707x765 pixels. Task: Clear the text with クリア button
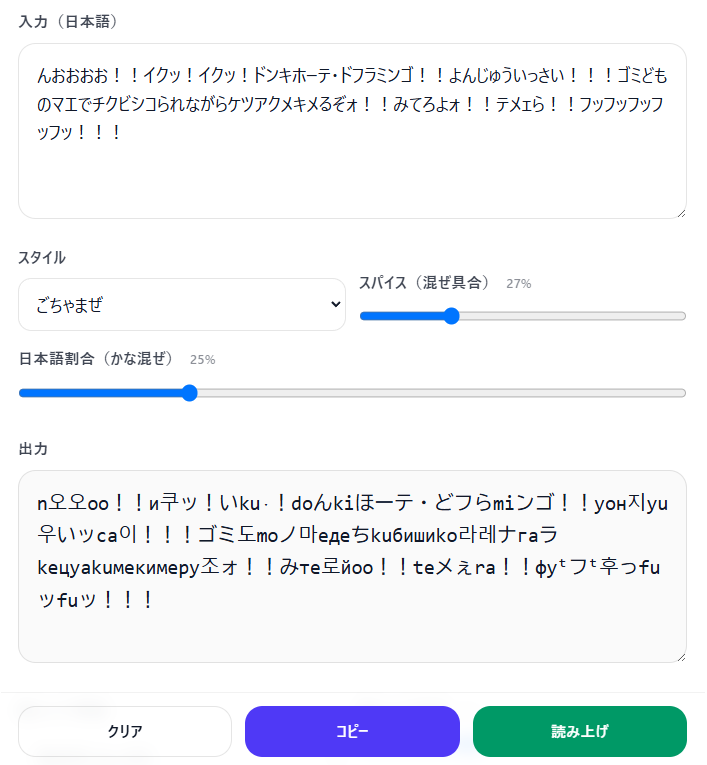pos(125,731)
